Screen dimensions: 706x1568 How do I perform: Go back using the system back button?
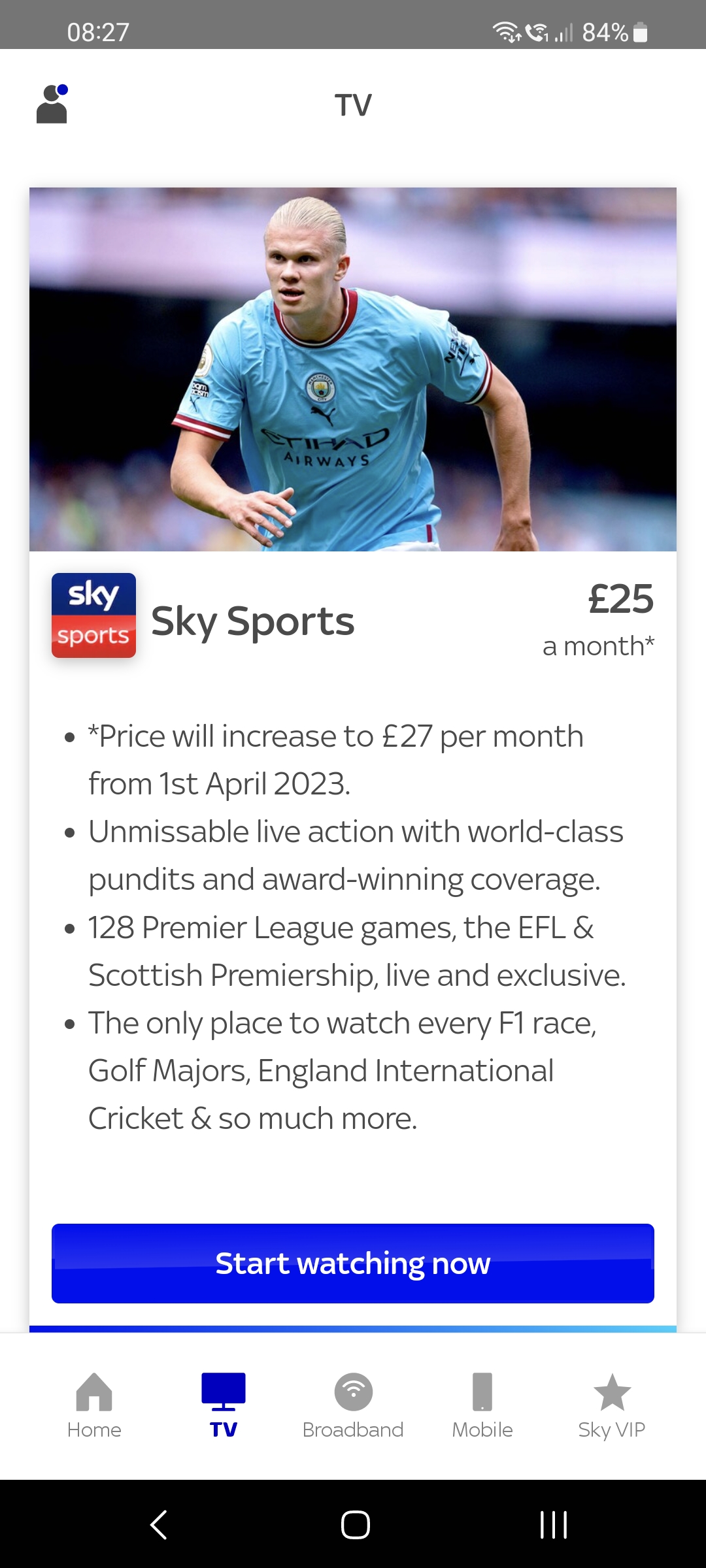(159, 1525)
